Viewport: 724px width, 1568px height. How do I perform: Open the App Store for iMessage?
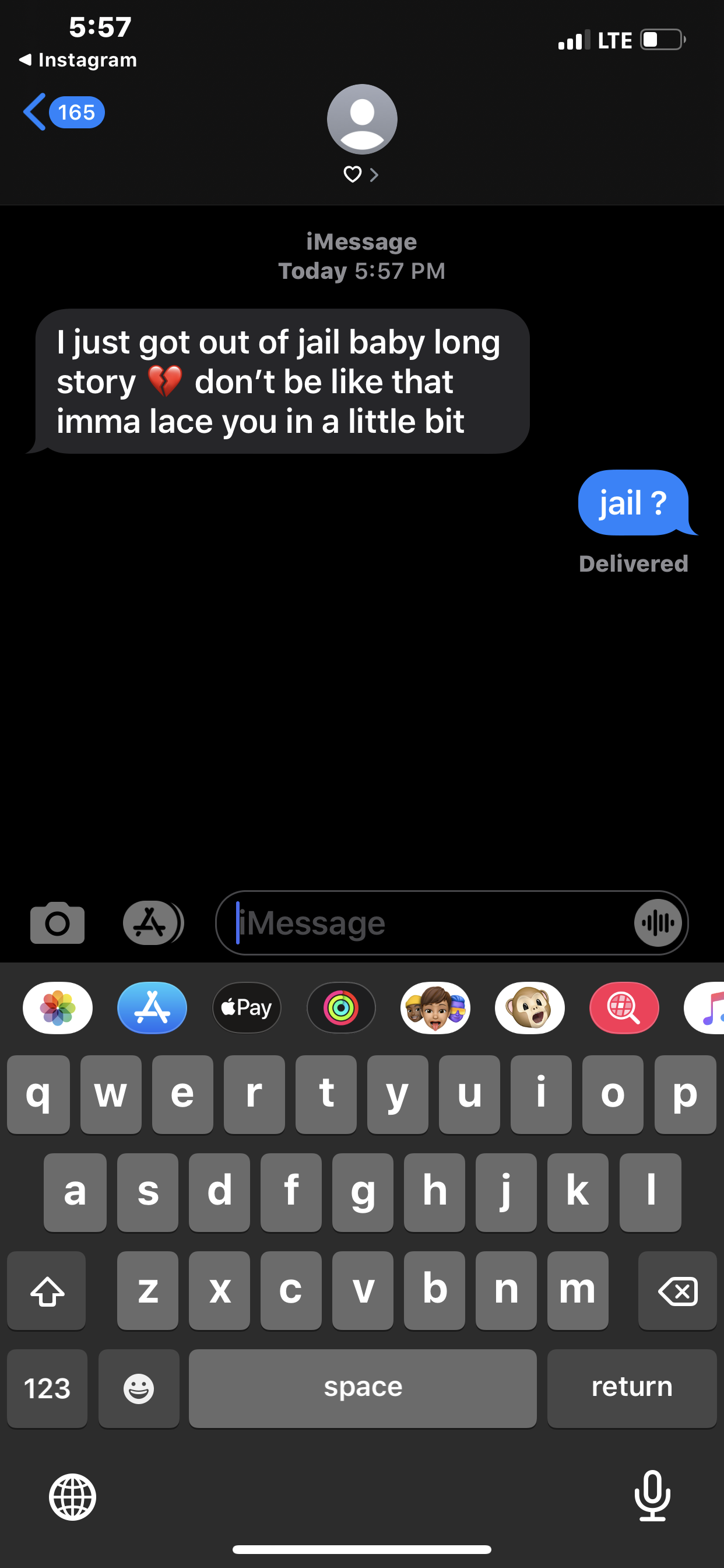(152, 1008)
